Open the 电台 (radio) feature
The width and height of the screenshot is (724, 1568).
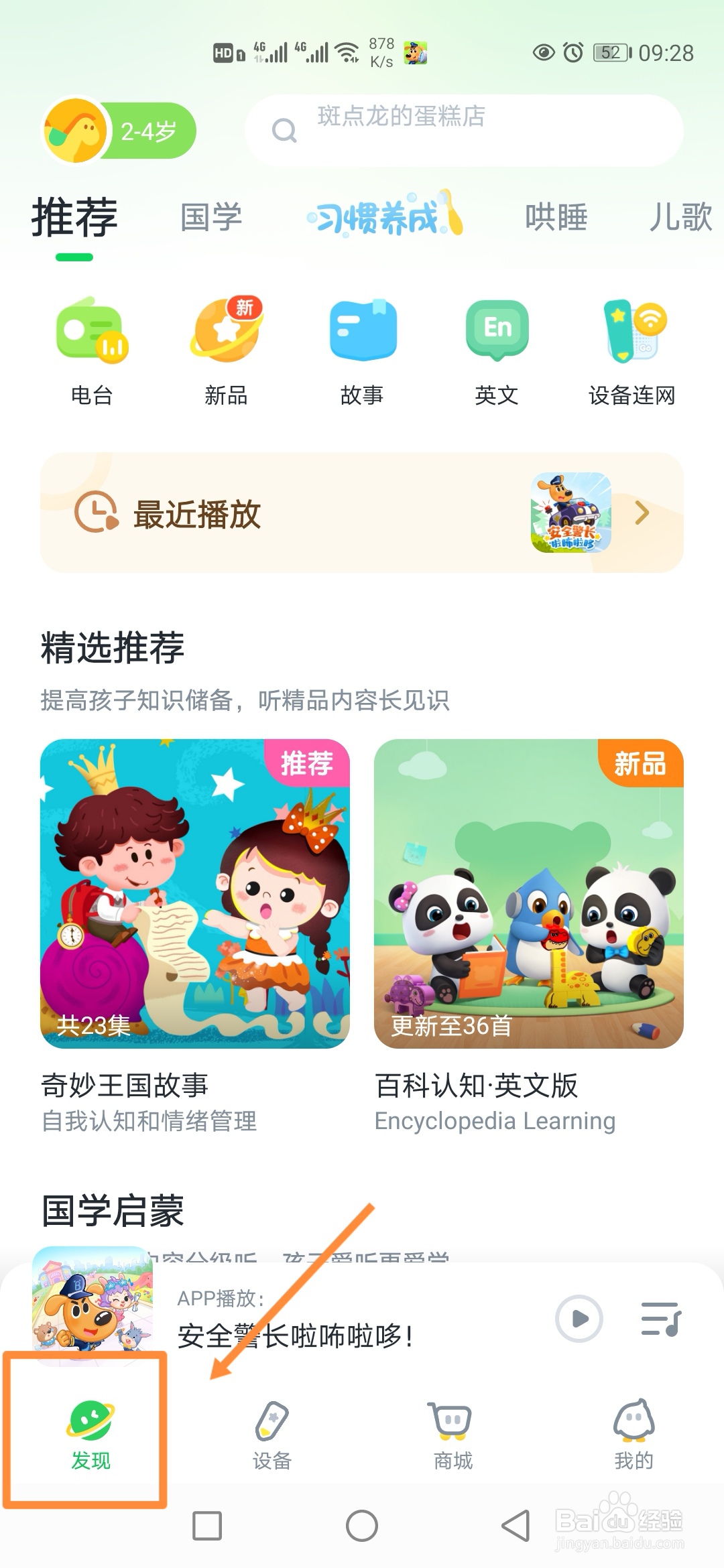tap(90, 348)
